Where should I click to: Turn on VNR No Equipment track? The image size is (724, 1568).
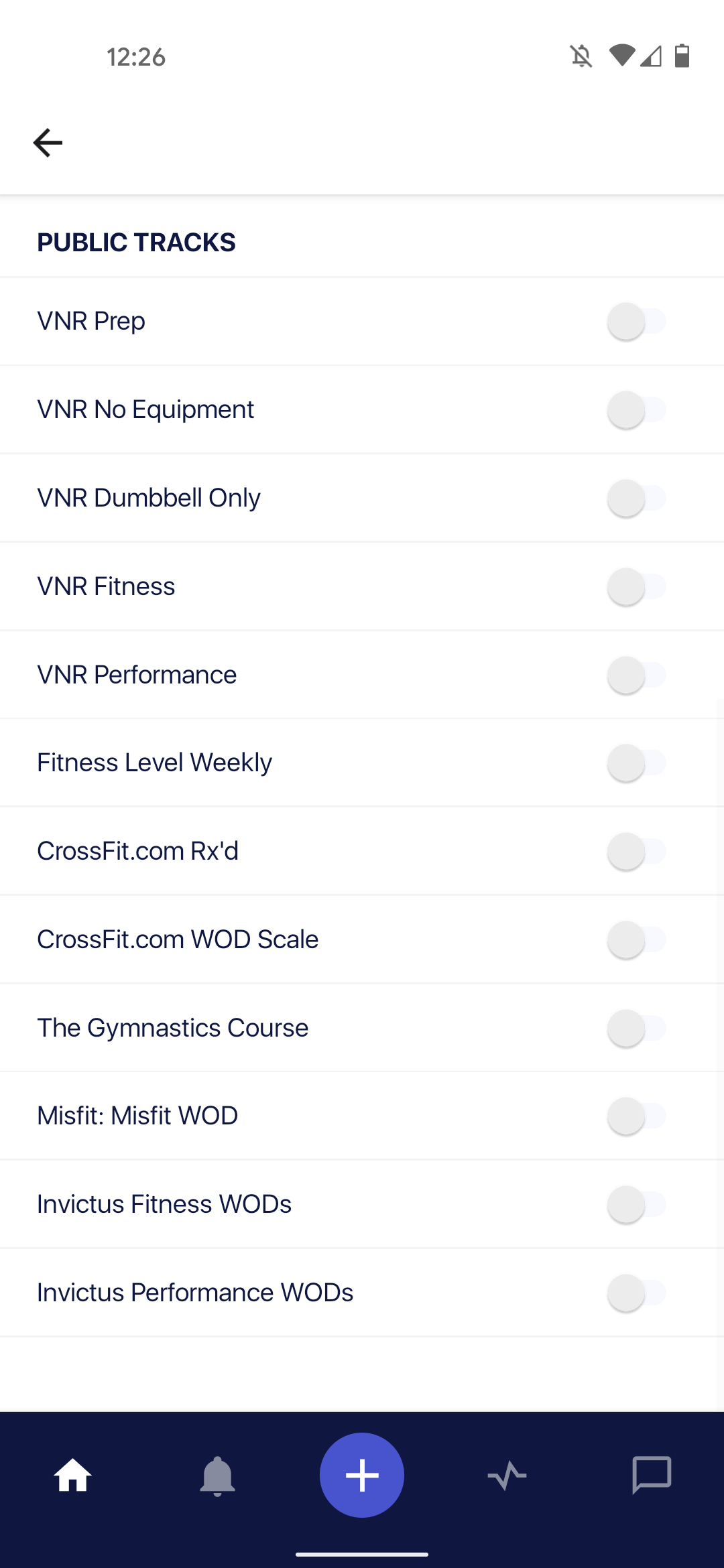636,410
